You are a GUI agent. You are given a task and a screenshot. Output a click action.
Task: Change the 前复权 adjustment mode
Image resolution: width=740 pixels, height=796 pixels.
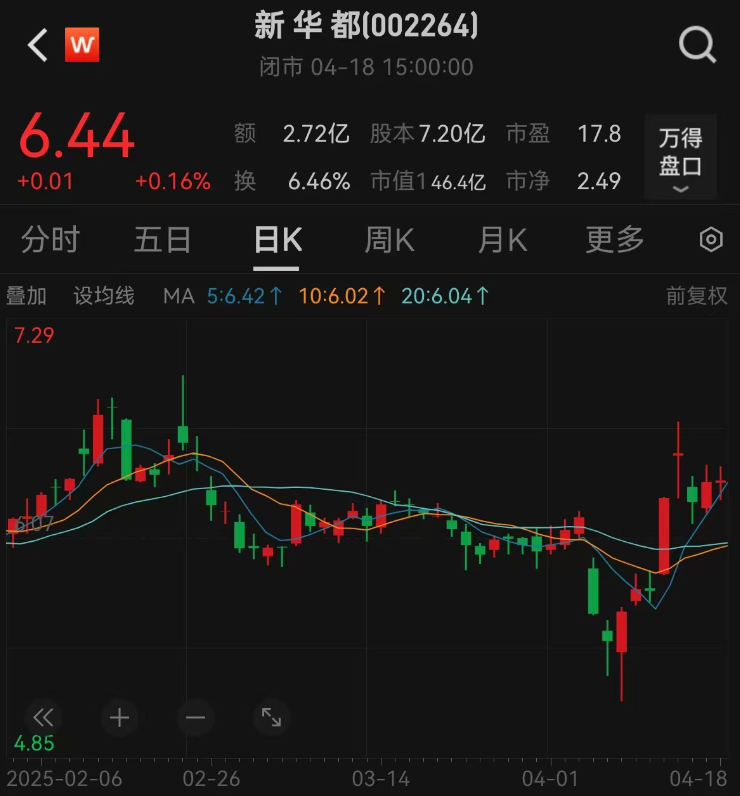[x=697, y=296]
